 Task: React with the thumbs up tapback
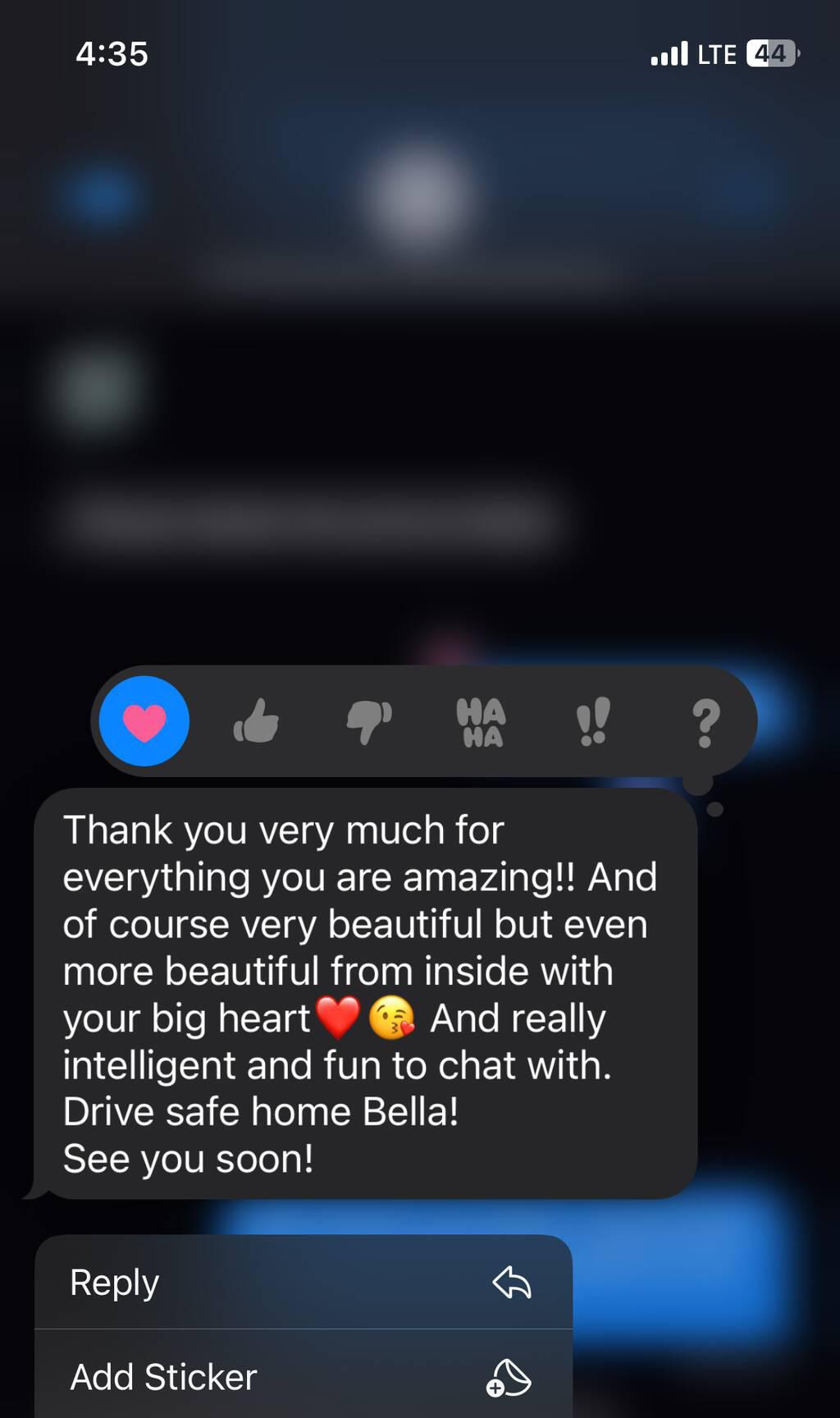(x=256, y=721)
